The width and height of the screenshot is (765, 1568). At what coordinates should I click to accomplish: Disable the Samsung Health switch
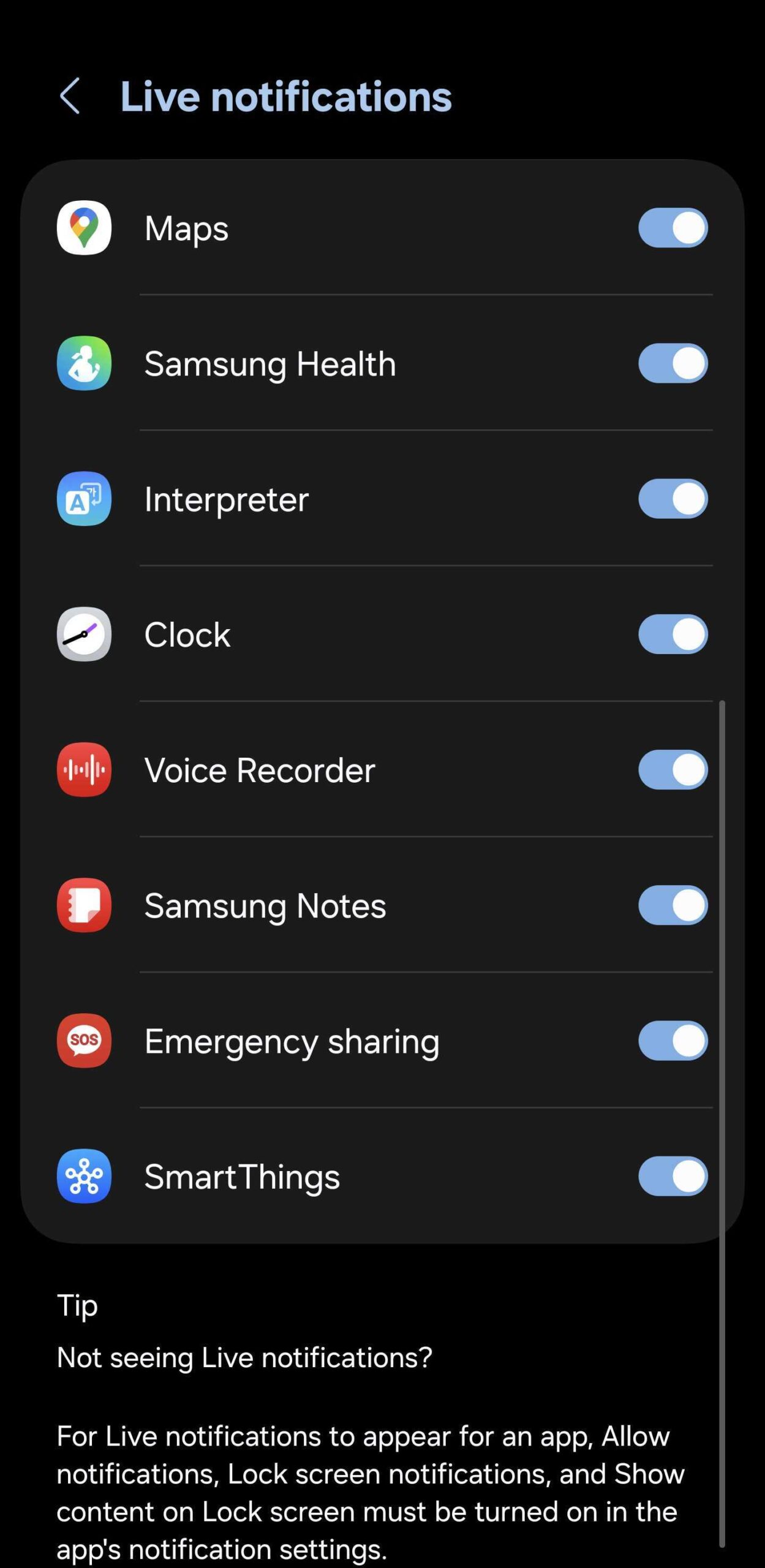673,363
